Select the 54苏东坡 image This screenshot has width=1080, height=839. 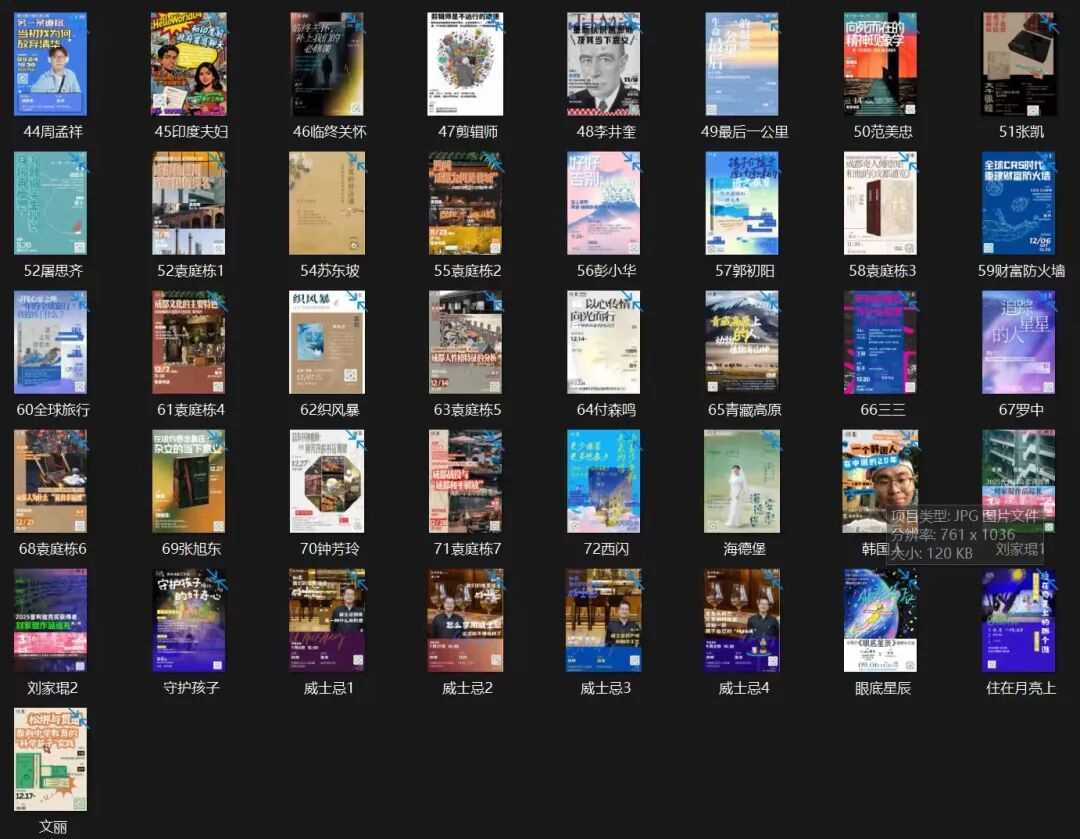327,203
